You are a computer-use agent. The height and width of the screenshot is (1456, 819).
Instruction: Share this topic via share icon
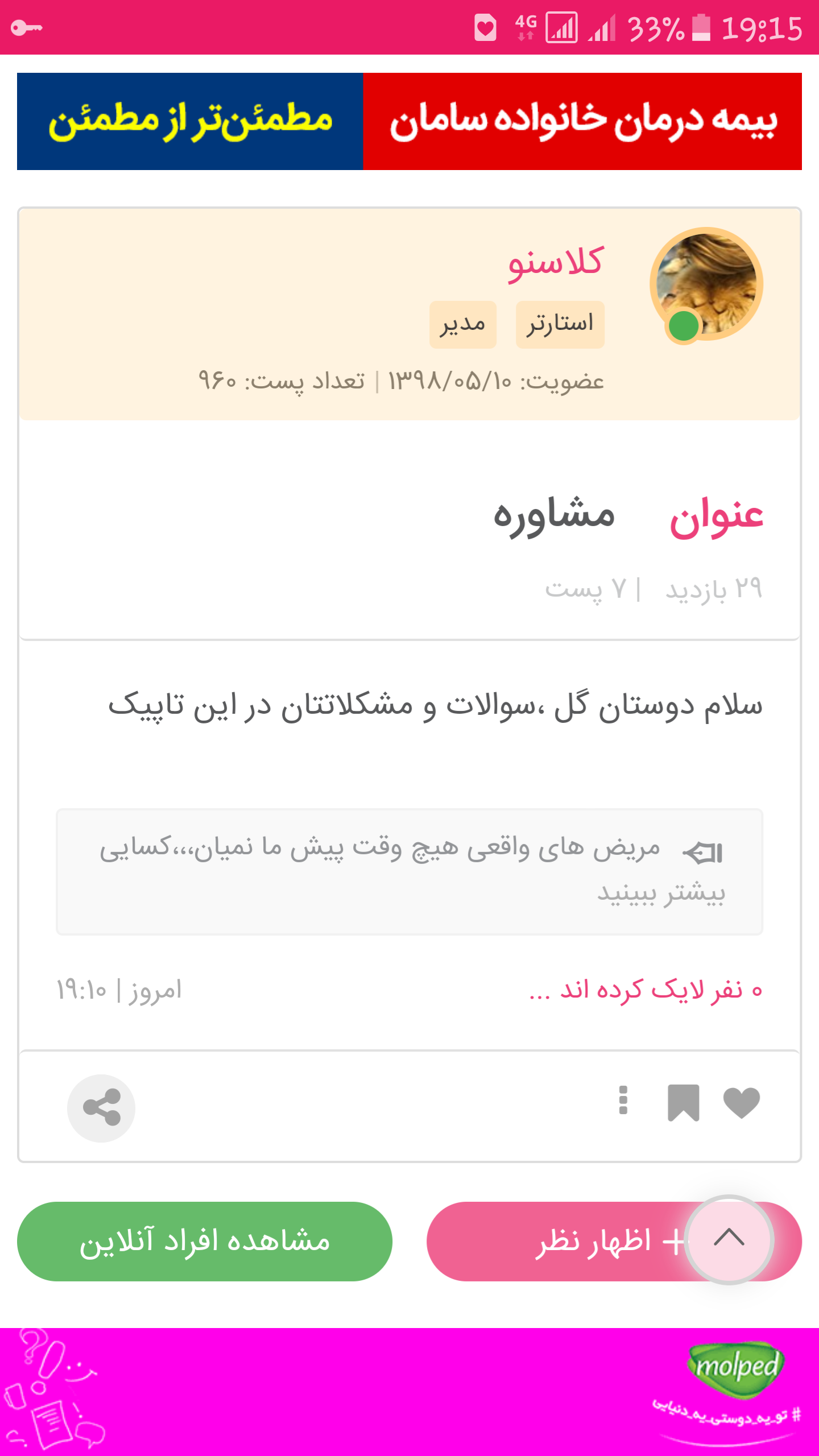(101, 1108)
